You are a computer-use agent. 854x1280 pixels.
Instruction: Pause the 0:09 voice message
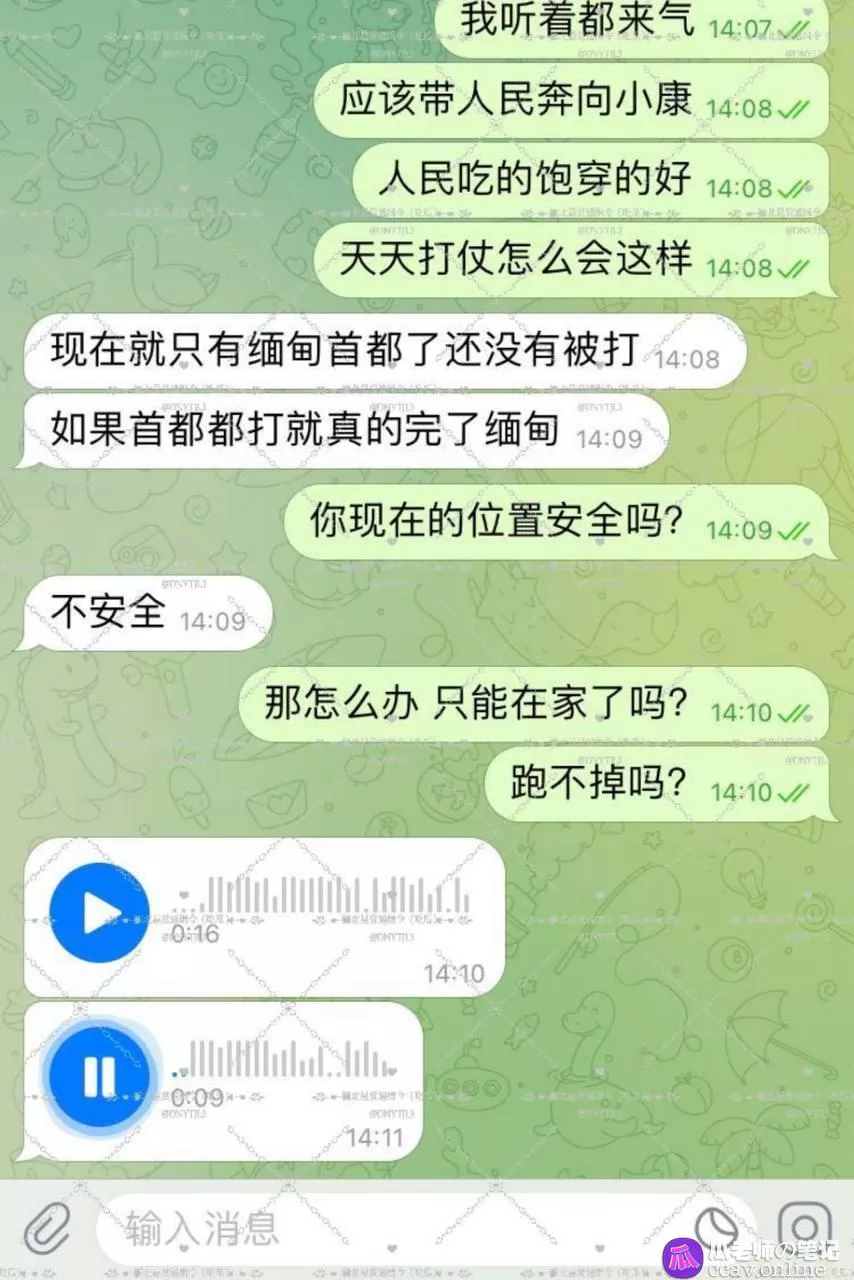(x=100, y=1076)
